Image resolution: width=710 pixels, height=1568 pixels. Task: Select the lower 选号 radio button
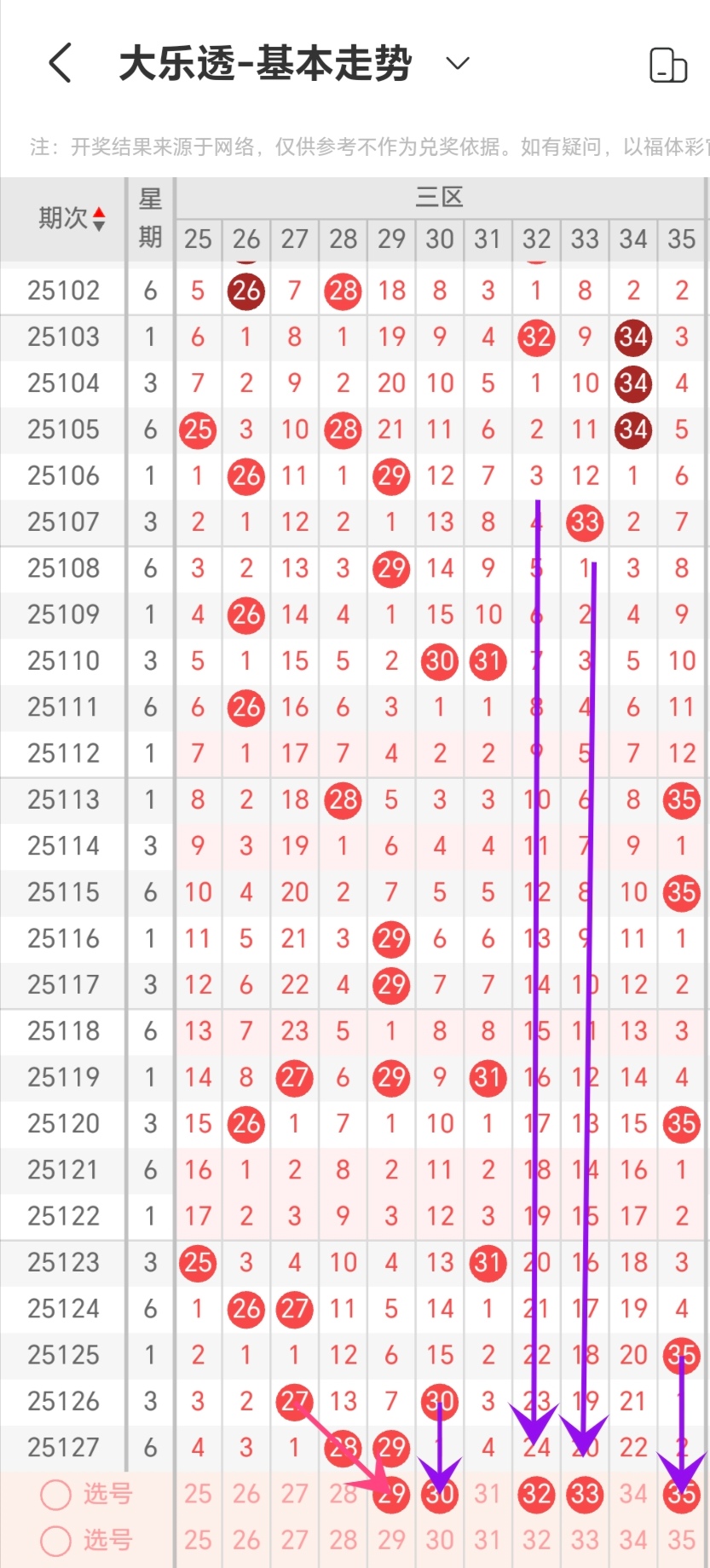coord(56,1540)
